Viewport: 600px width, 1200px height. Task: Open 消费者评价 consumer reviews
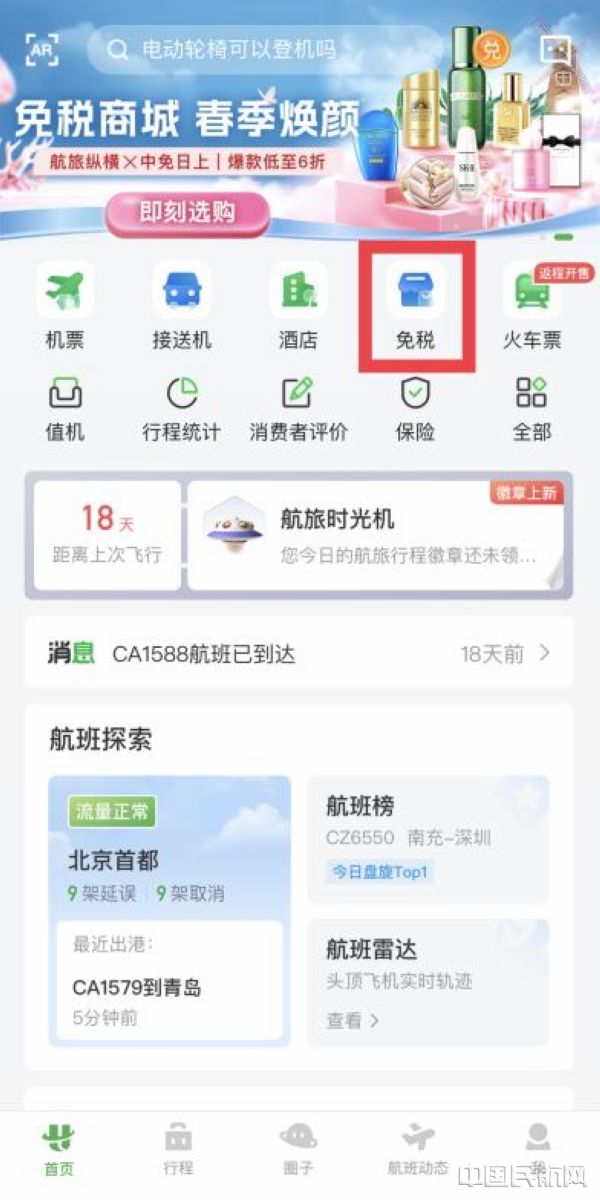pos(298,408)
